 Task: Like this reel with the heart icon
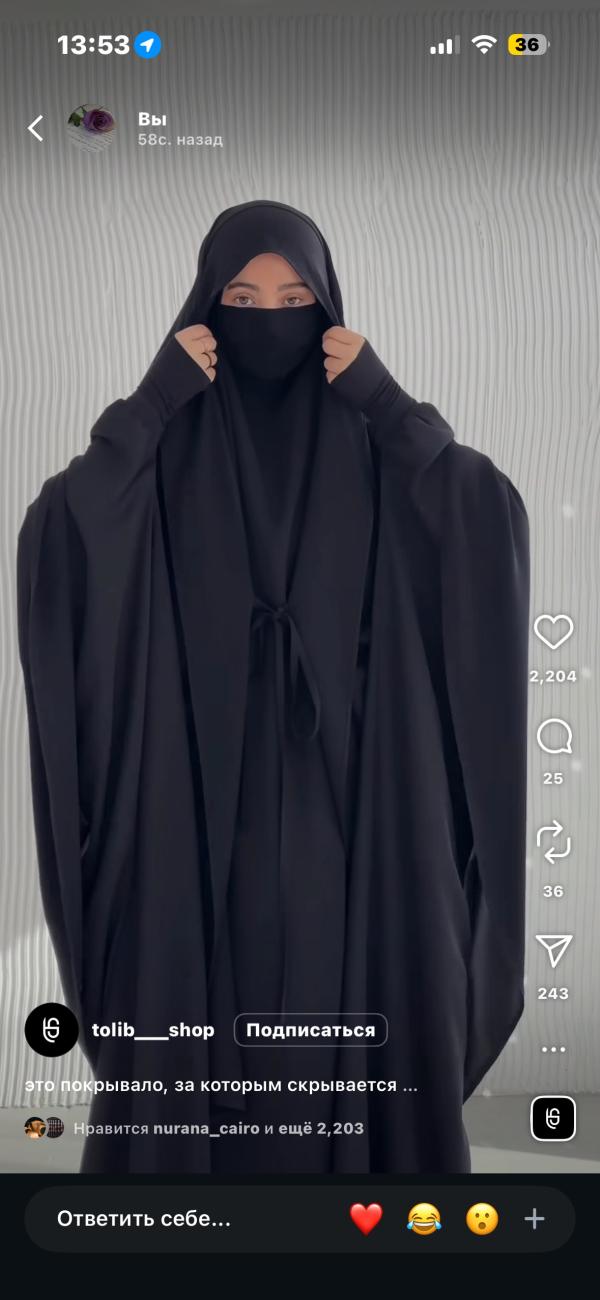click(x=553, y=632)
